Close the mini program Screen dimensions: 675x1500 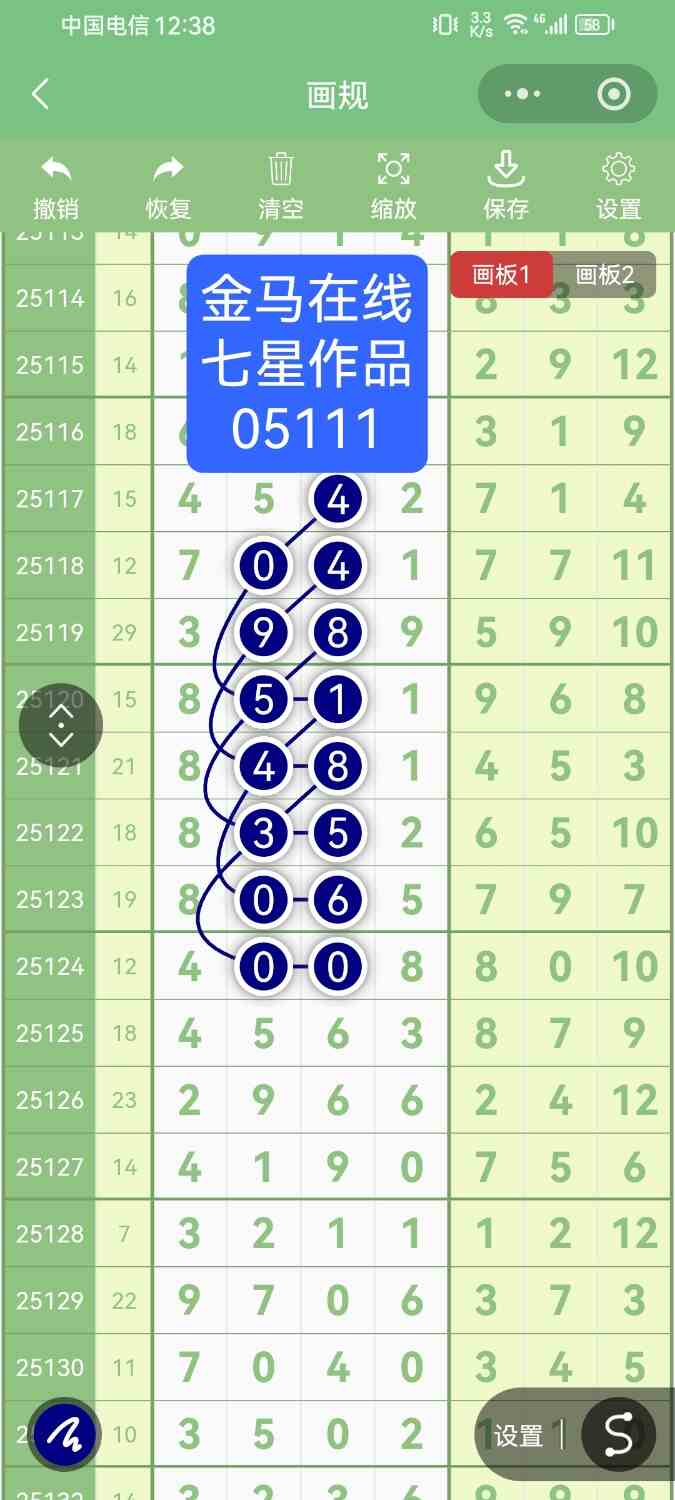pos(613,95)
